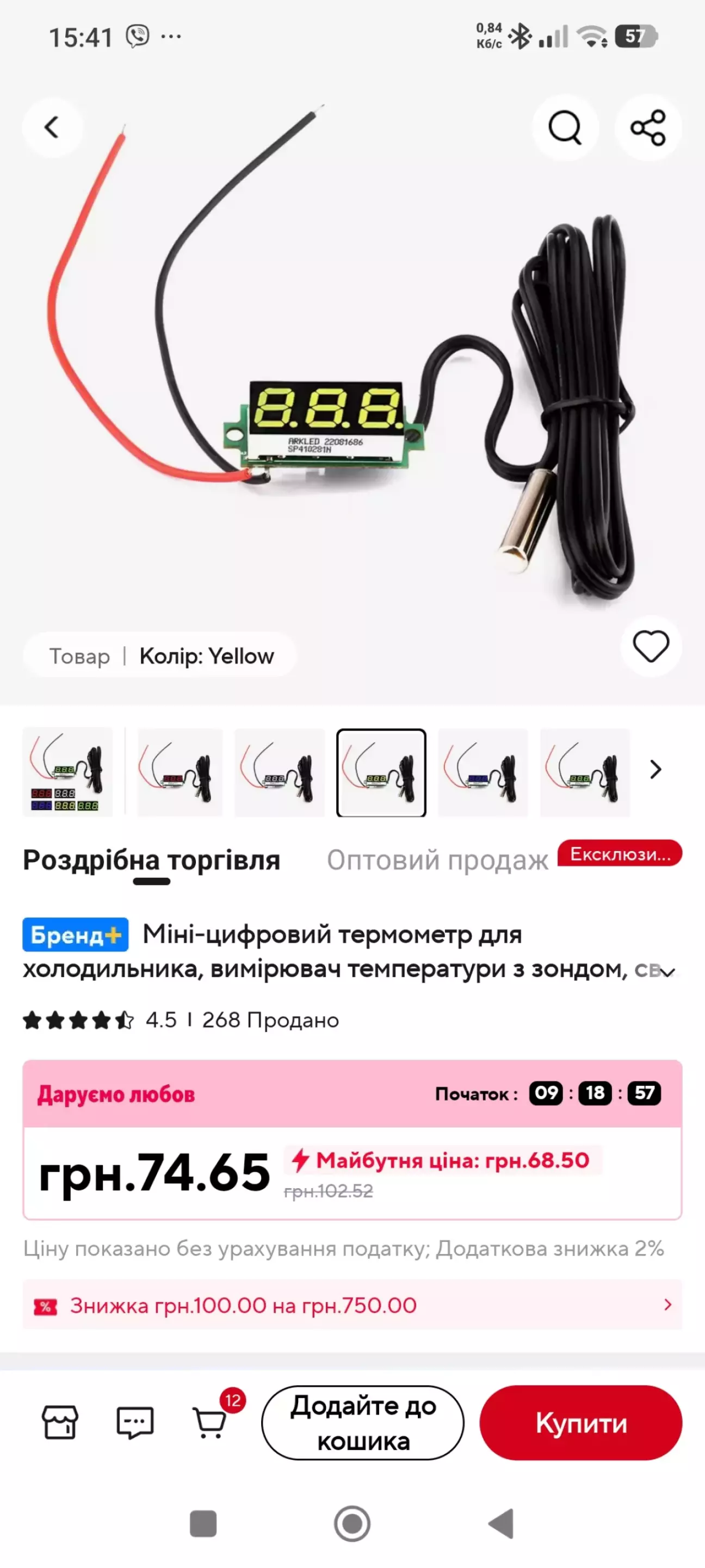Open search from the magnifier icon

(565, 128)
